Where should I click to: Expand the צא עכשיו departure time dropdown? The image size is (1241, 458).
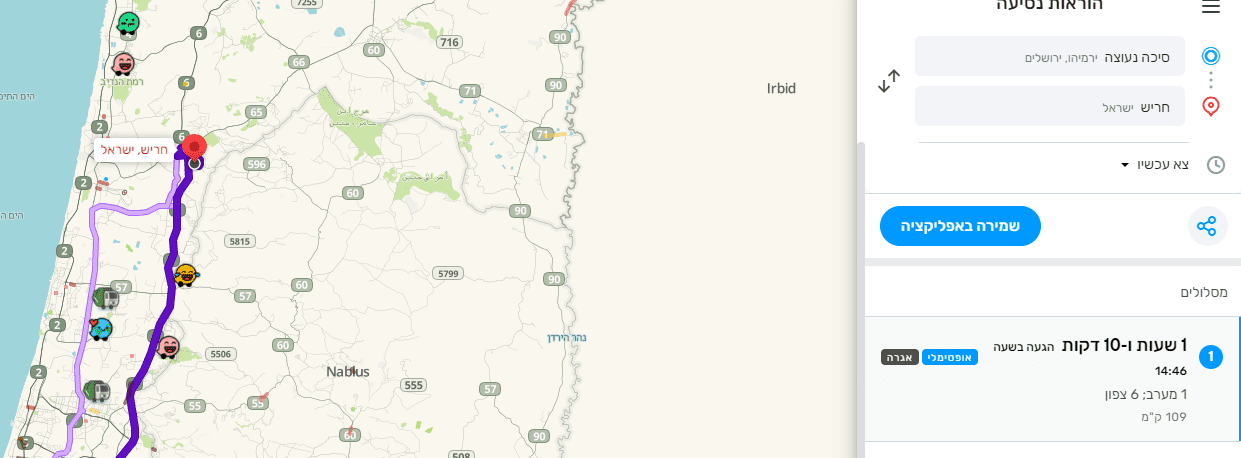[1153, 164]
